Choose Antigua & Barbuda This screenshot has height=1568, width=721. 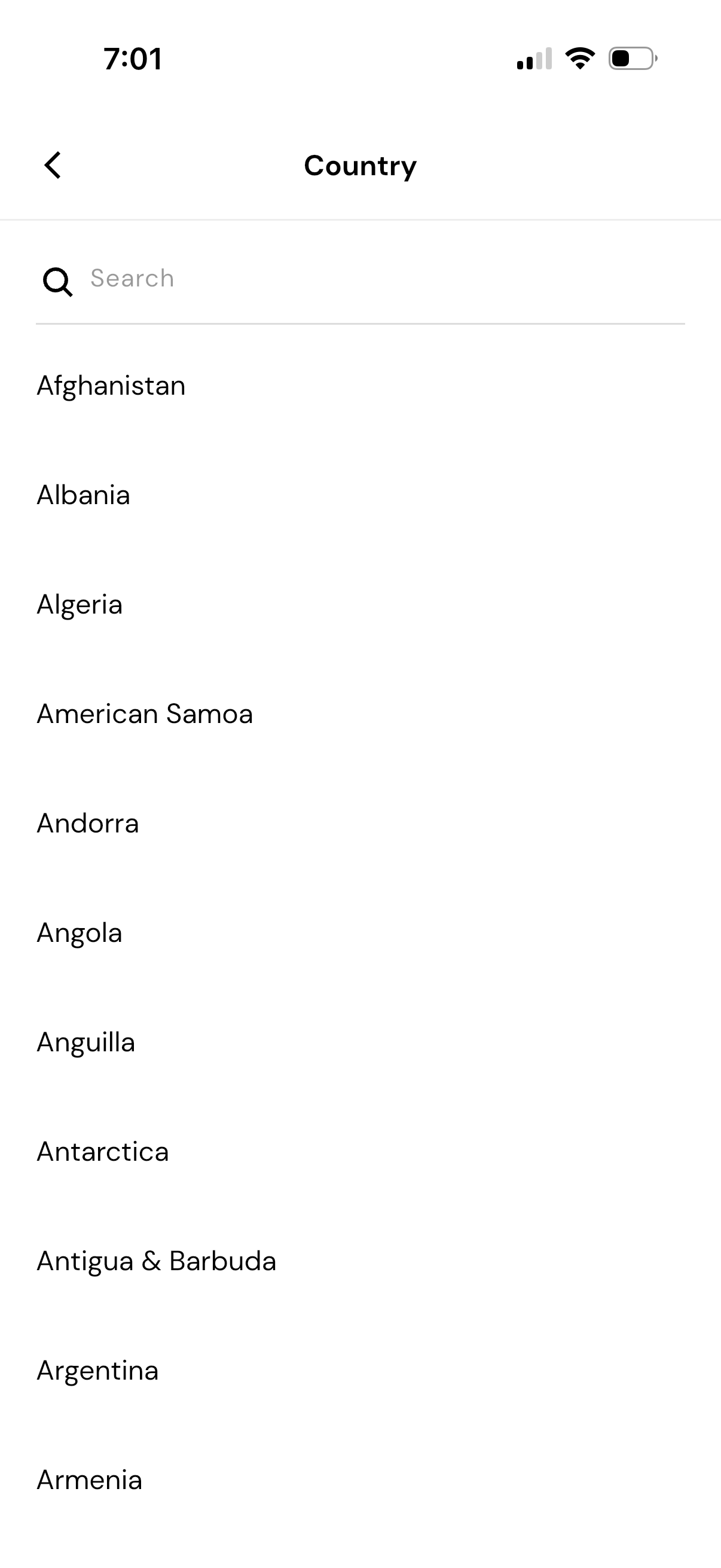pos(157,1261)
